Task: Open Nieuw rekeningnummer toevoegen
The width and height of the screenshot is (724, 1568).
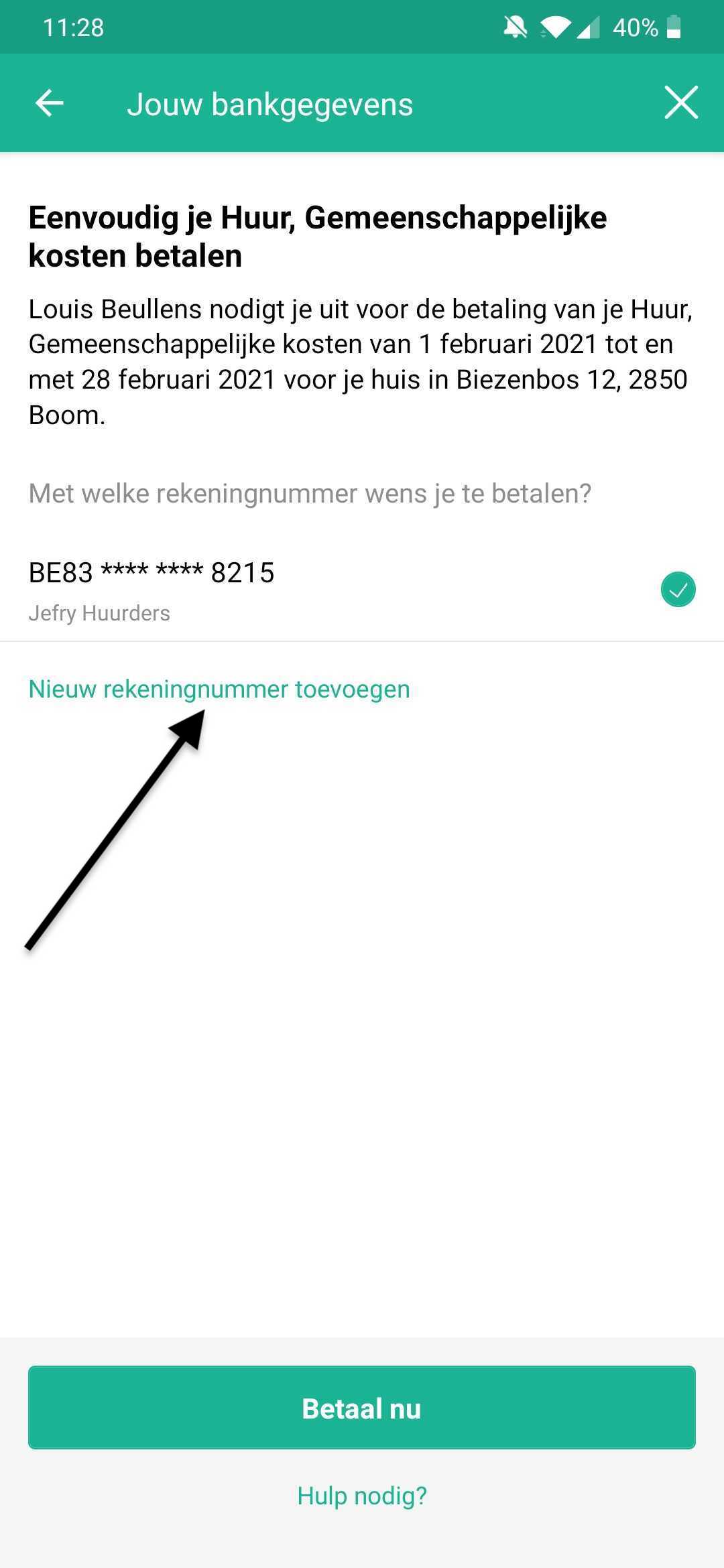Action: (x=219, y=688)
